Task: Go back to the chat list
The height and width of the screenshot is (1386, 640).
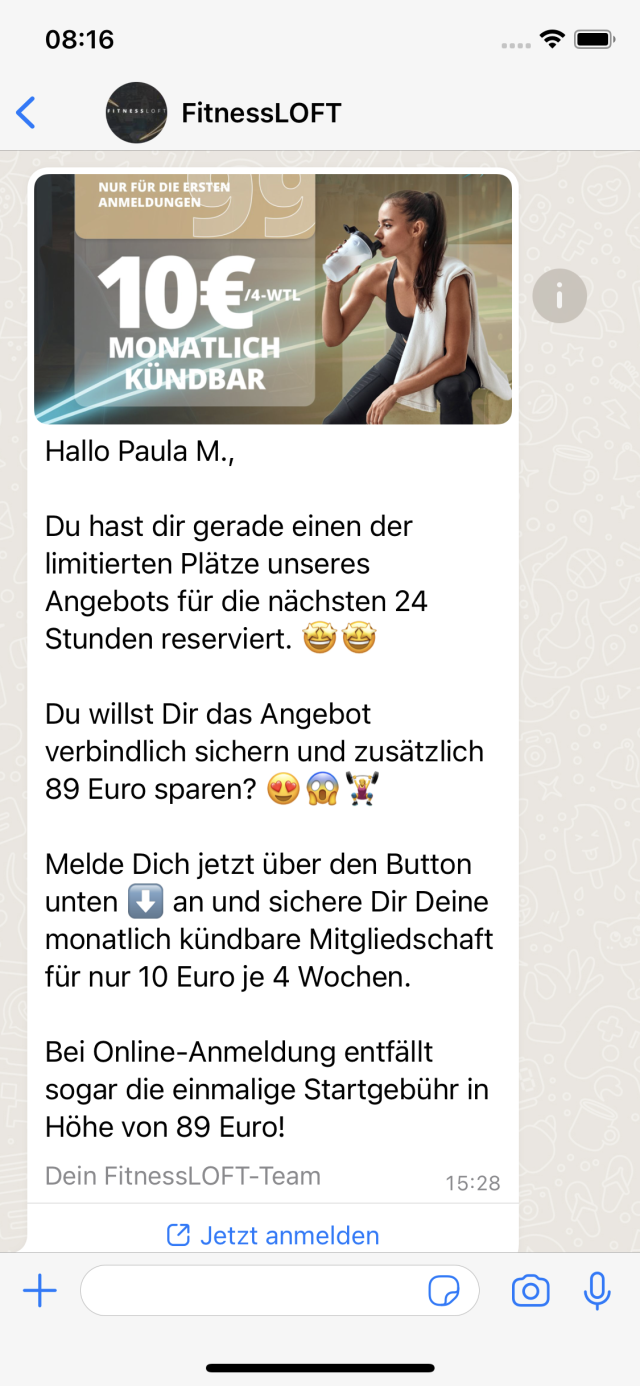Action: (26, 113)
